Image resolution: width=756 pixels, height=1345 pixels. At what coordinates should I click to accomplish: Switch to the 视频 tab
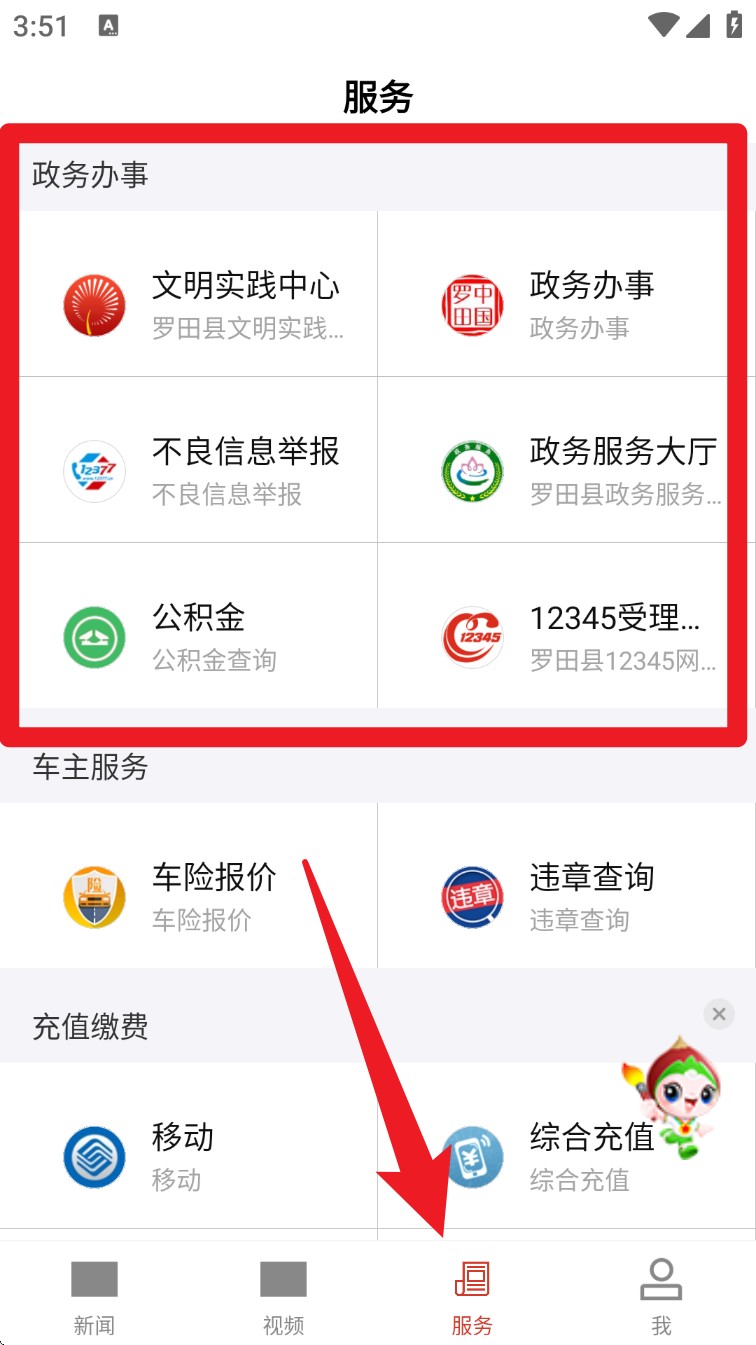pos(283,1296)
